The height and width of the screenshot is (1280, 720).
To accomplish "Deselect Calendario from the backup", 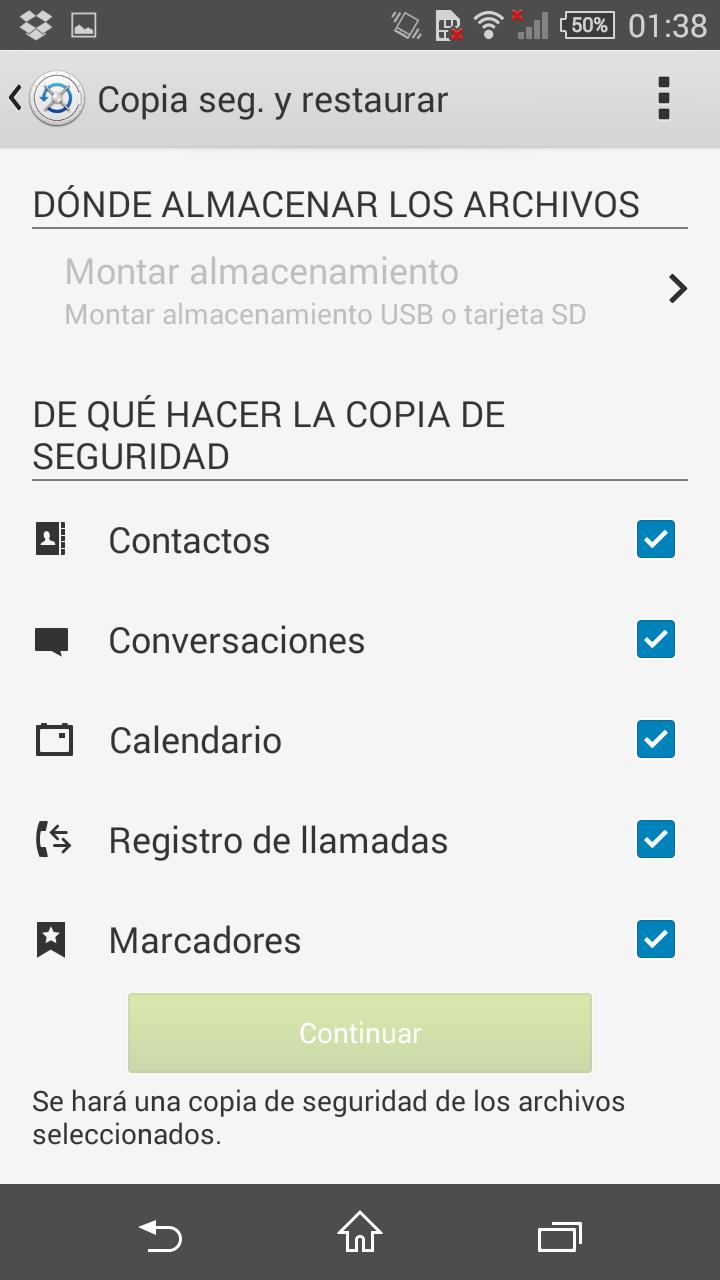I will click(656, 740).
